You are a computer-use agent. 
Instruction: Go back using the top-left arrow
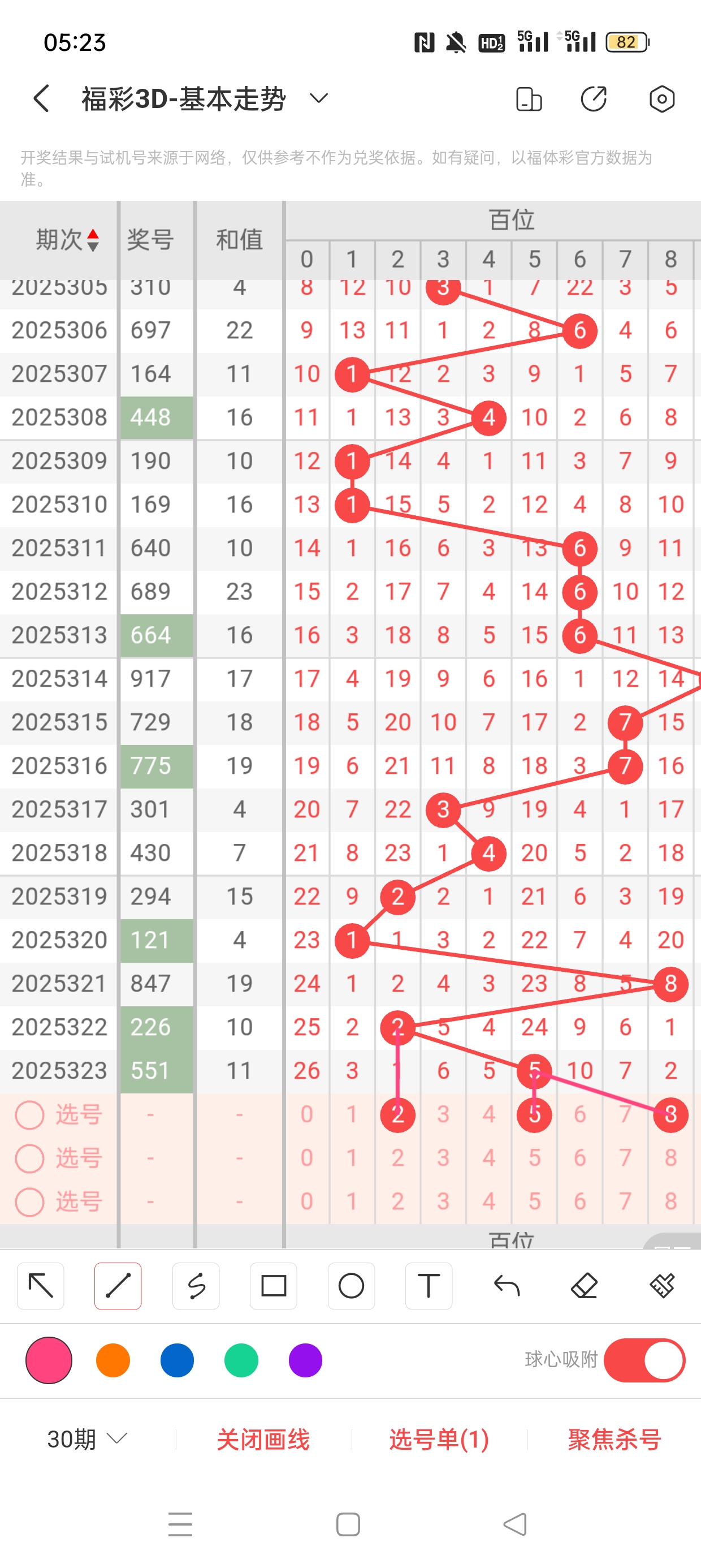pyautogui.click(x=41, y=98)
